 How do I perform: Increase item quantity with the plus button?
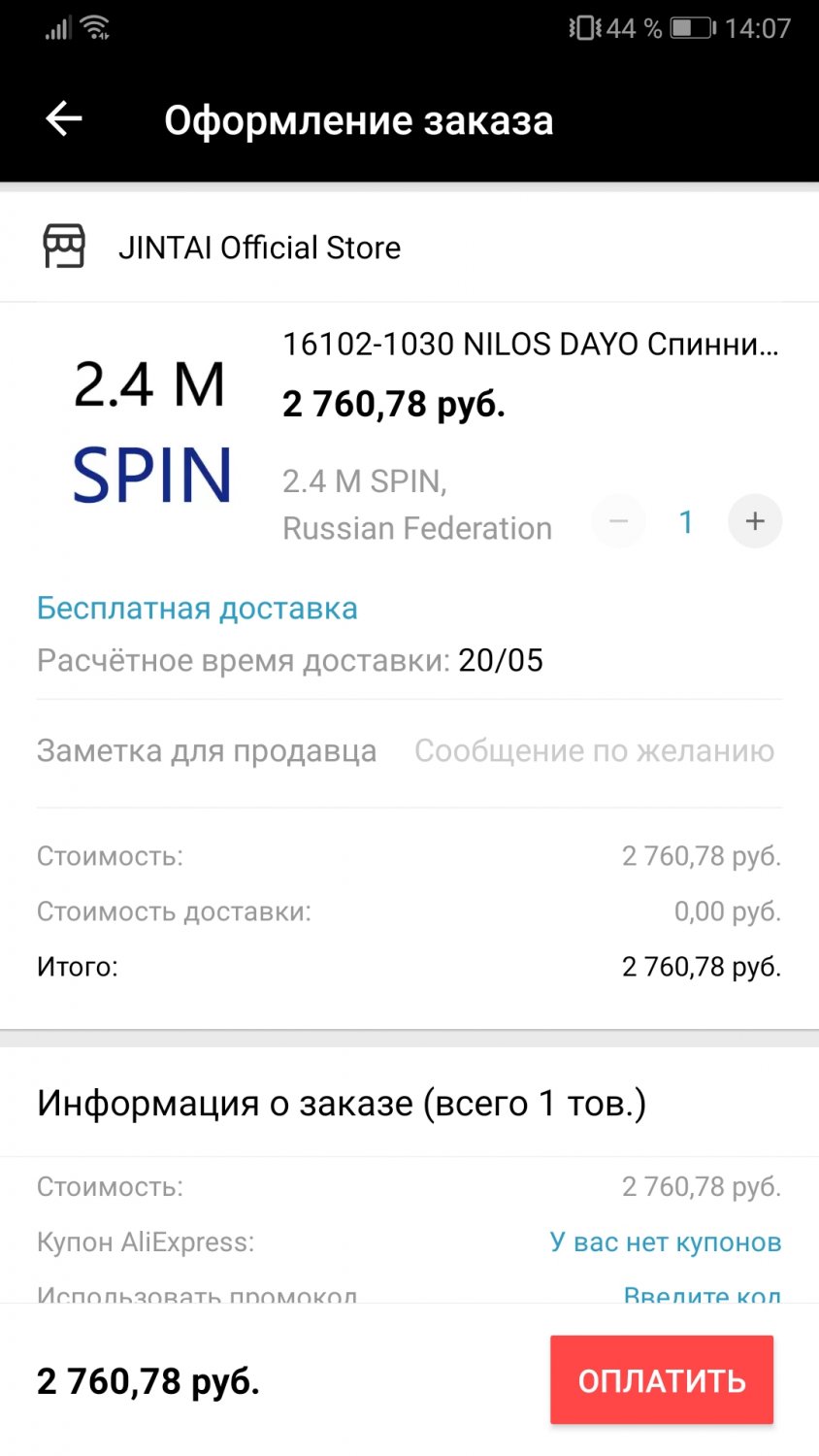click(x=755, y=521)
